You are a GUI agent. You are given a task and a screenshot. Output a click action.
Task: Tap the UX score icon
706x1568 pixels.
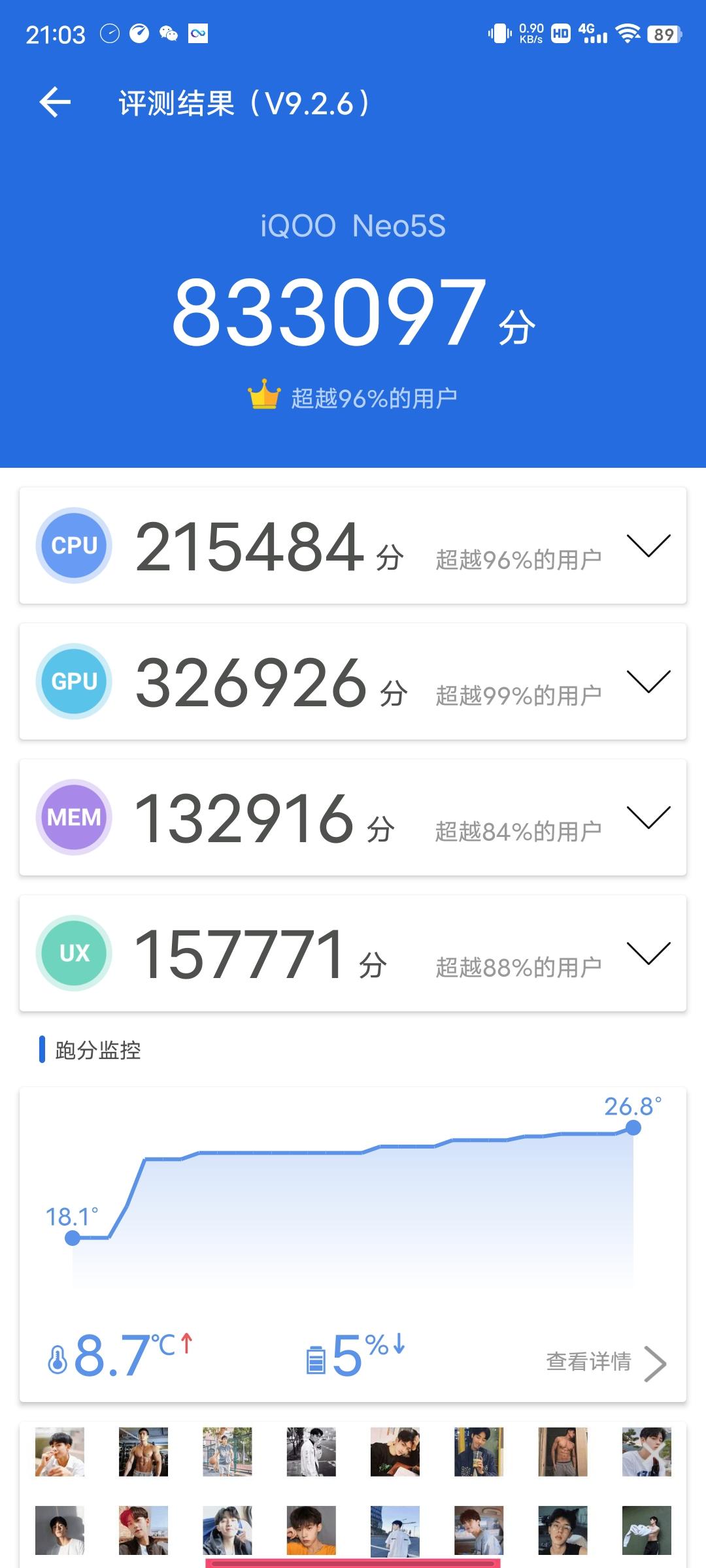coord(74,953)
